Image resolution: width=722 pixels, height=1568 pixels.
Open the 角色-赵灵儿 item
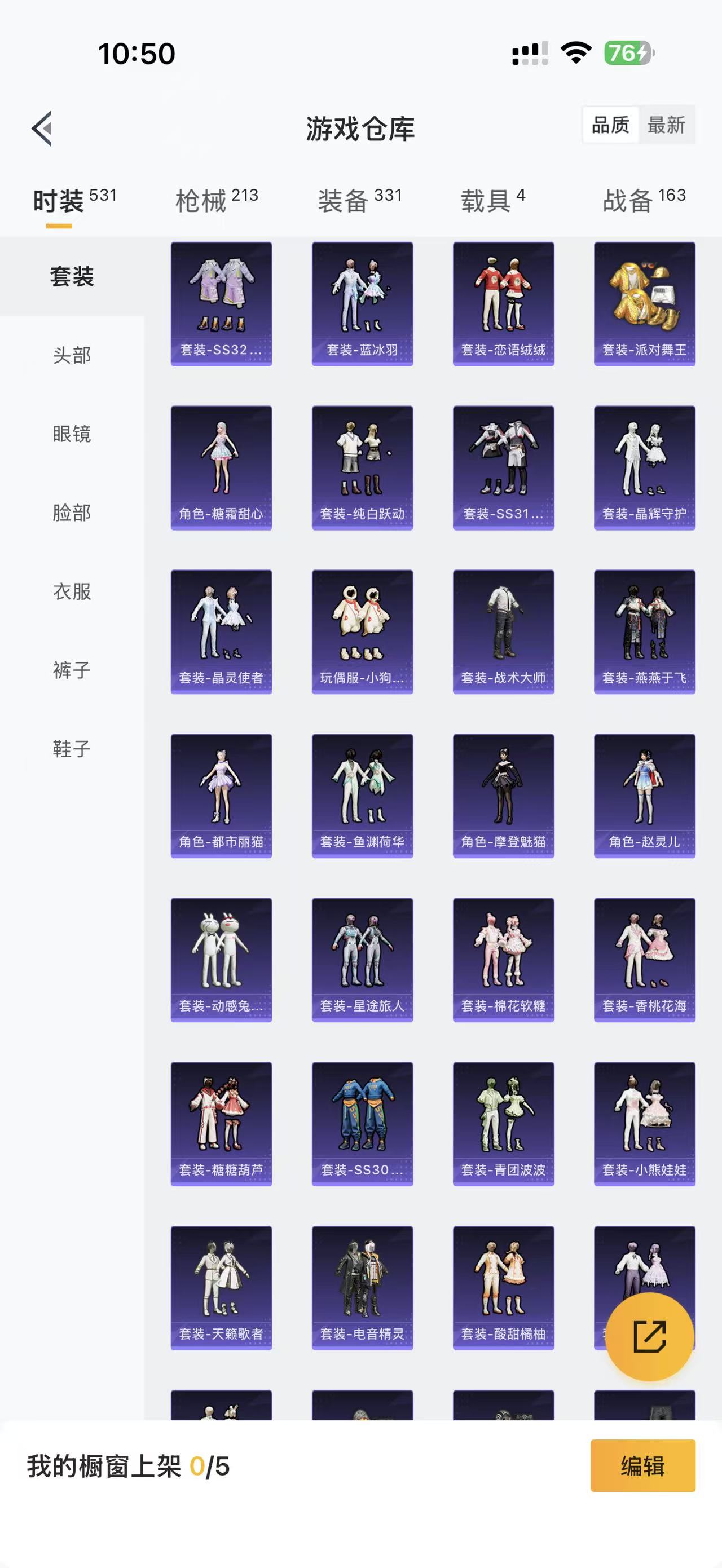(x=644, y=796)
